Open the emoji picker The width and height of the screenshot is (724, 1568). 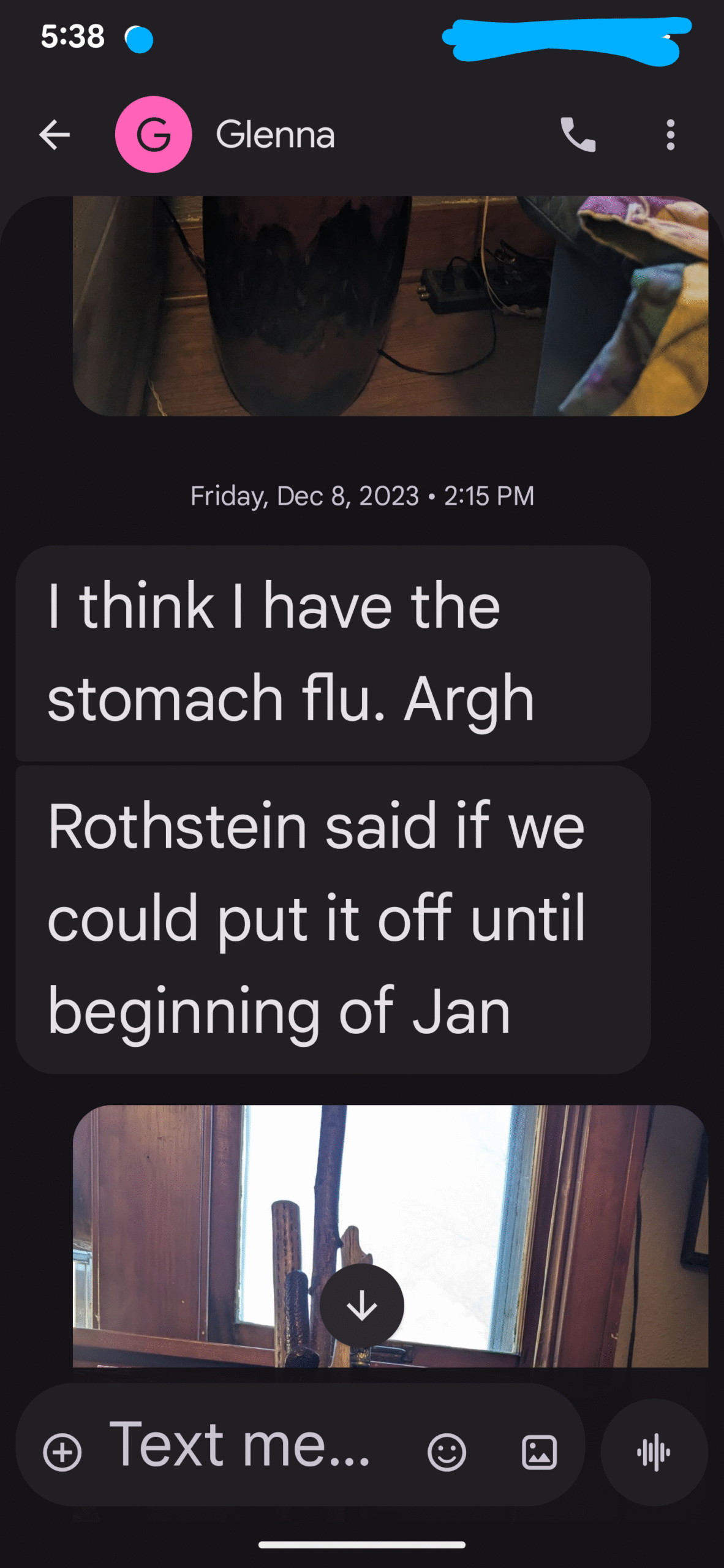(x=447, y=1452)
